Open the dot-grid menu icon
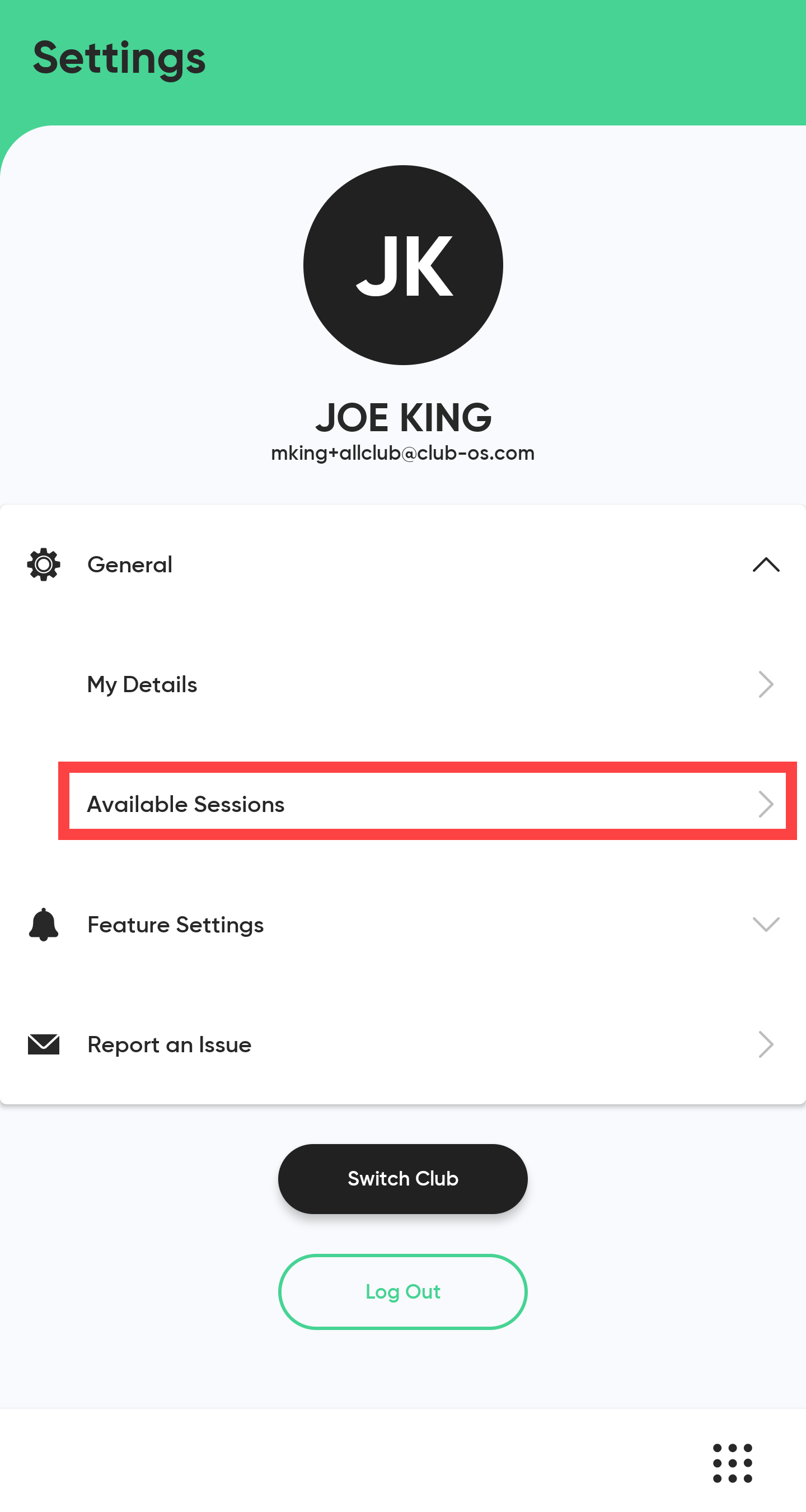Image resolution: width=806 pixels, height=1512 pixels. 733,1463
